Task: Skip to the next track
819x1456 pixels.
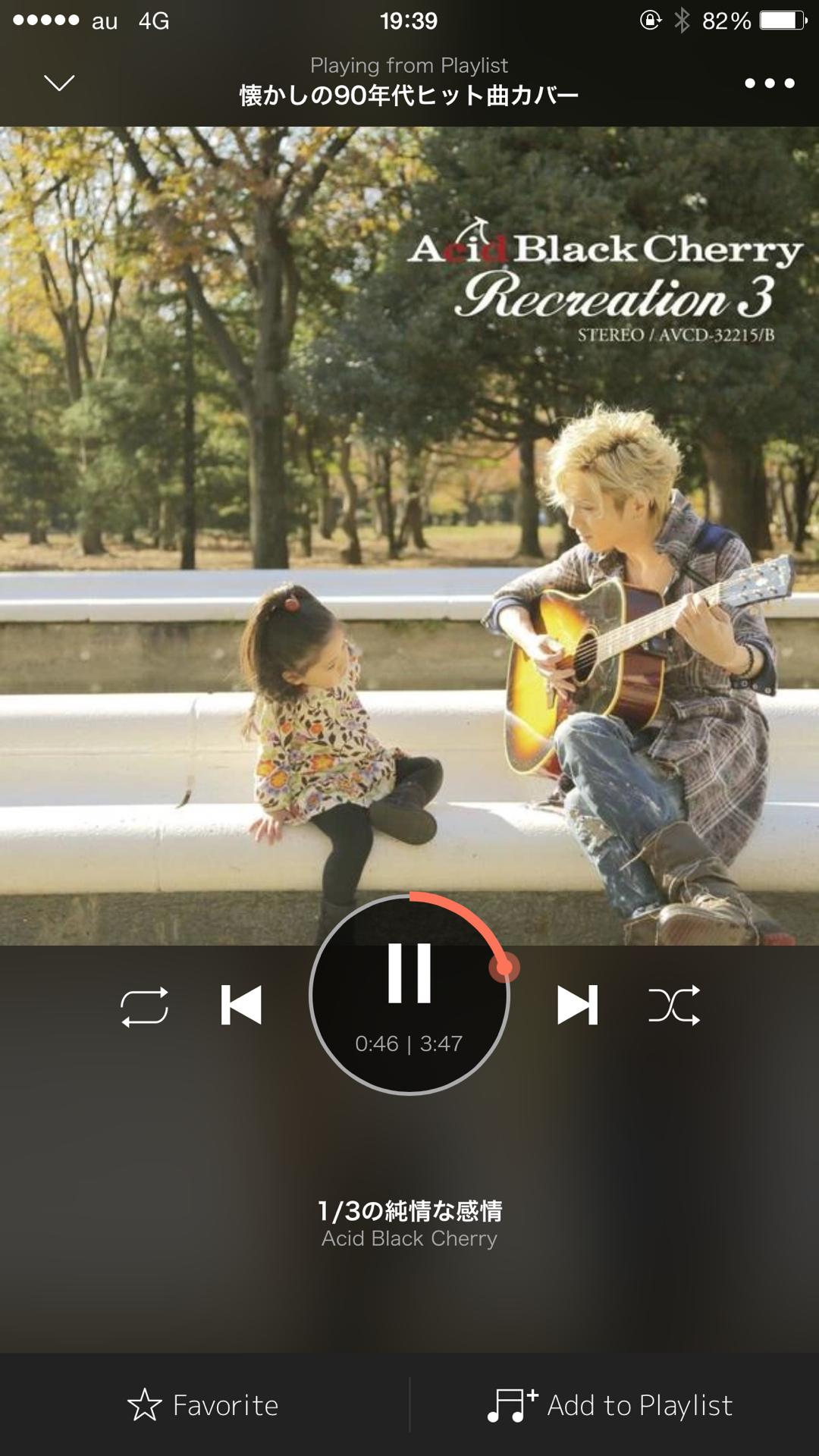Action: 578,1006
